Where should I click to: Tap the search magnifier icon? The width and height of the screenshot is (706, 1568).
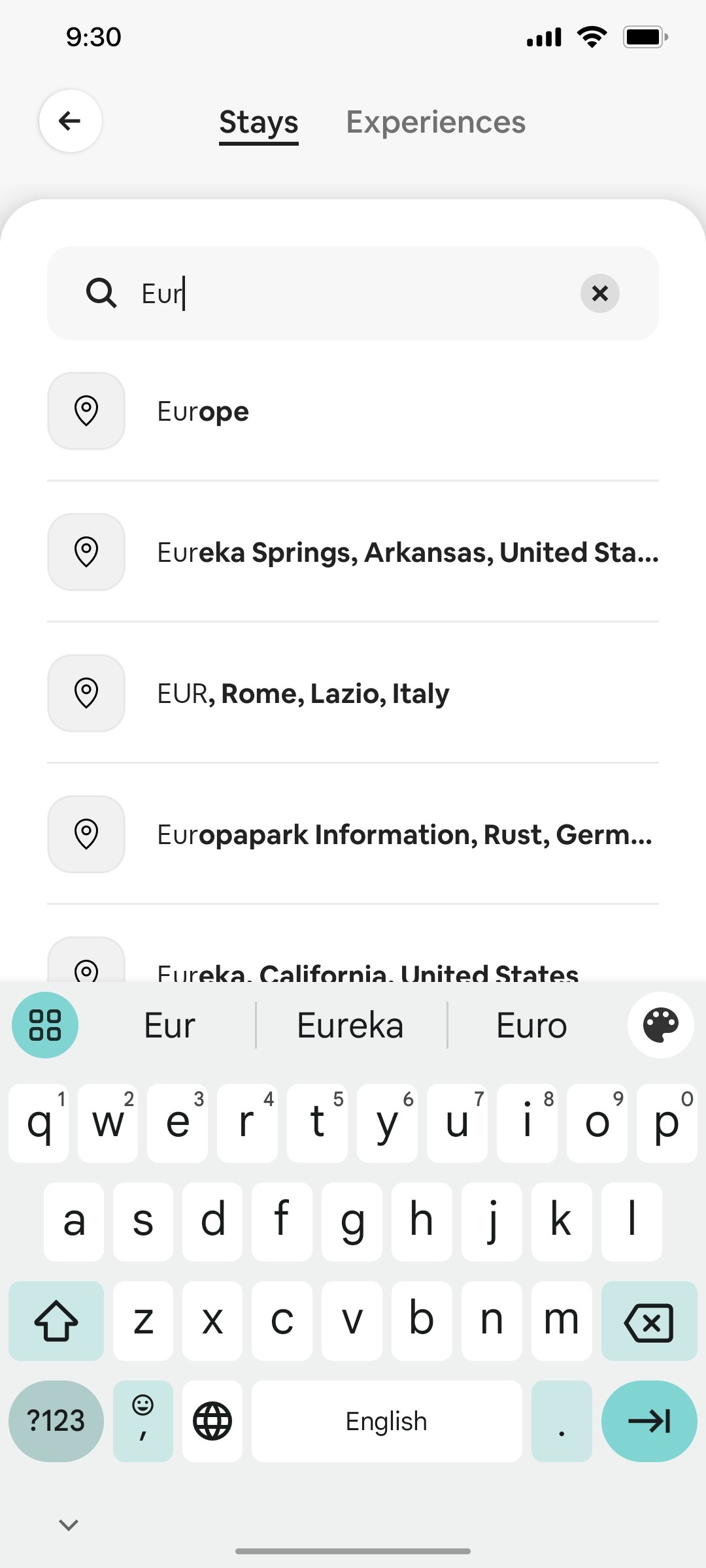tap(101, 293)
